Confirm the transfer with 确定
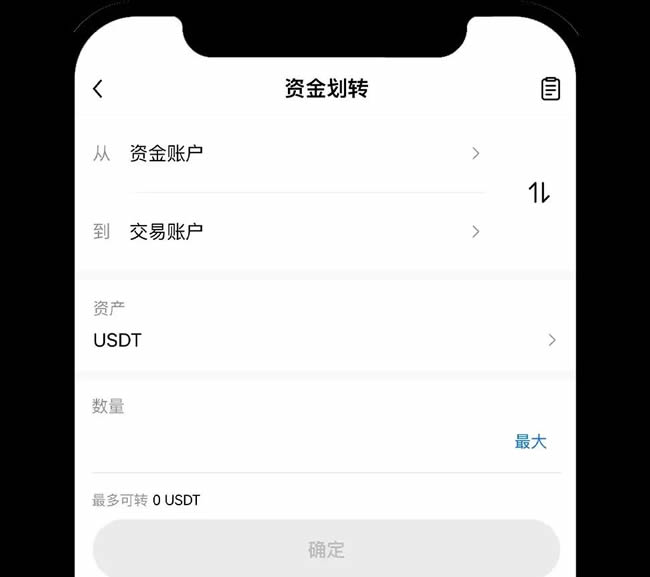This screenshot has height=577, width=650. coord(326,549)
